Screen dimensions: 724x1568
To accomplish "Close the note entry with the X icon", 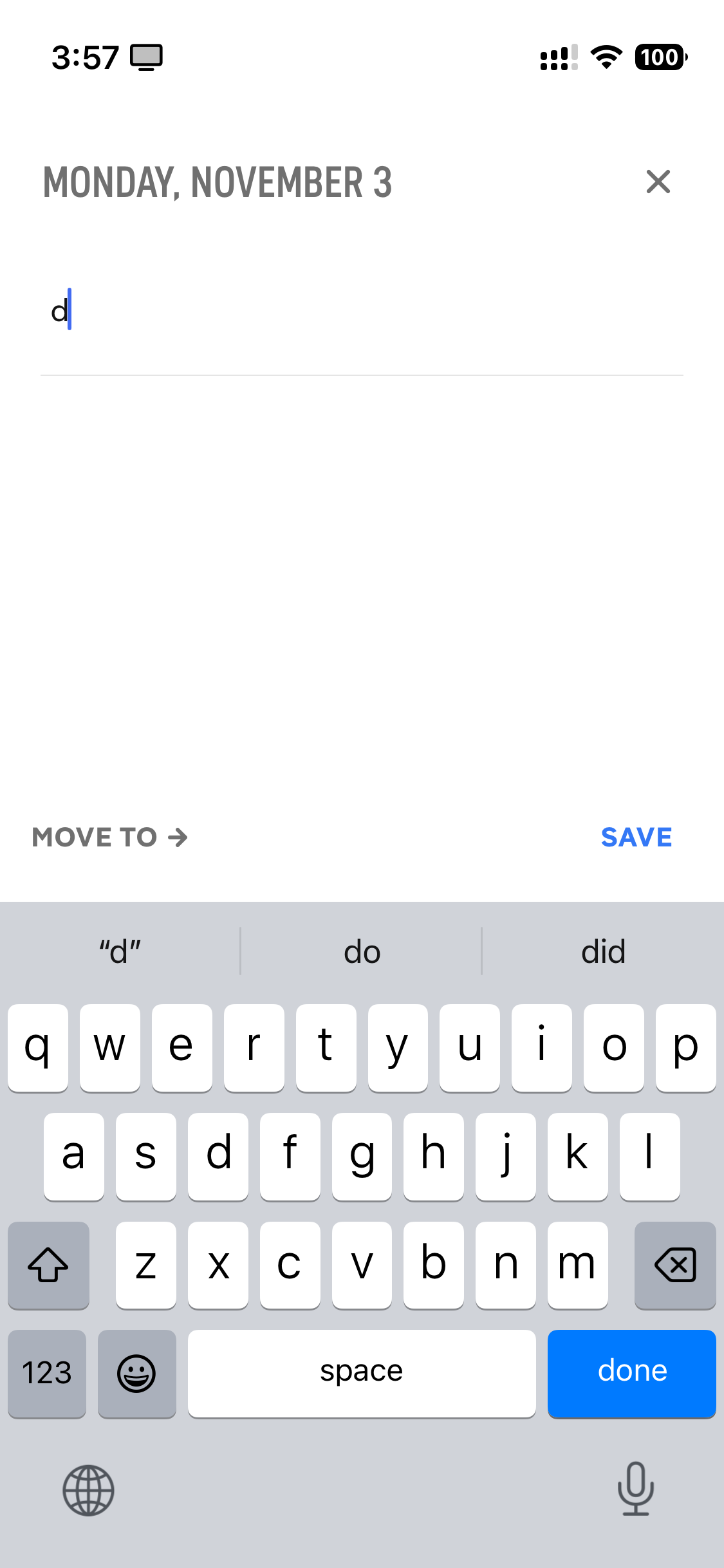I will pos(658,182).
